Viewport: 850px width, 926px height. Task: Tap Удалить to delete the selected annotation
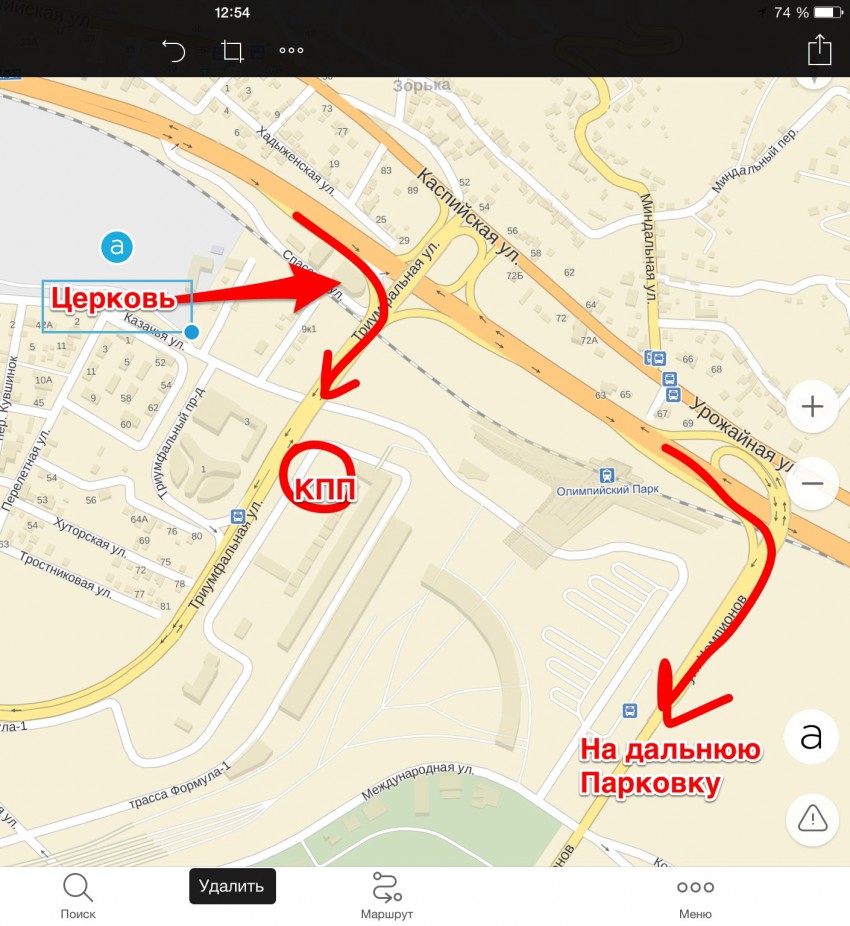(x=232, y=886)
